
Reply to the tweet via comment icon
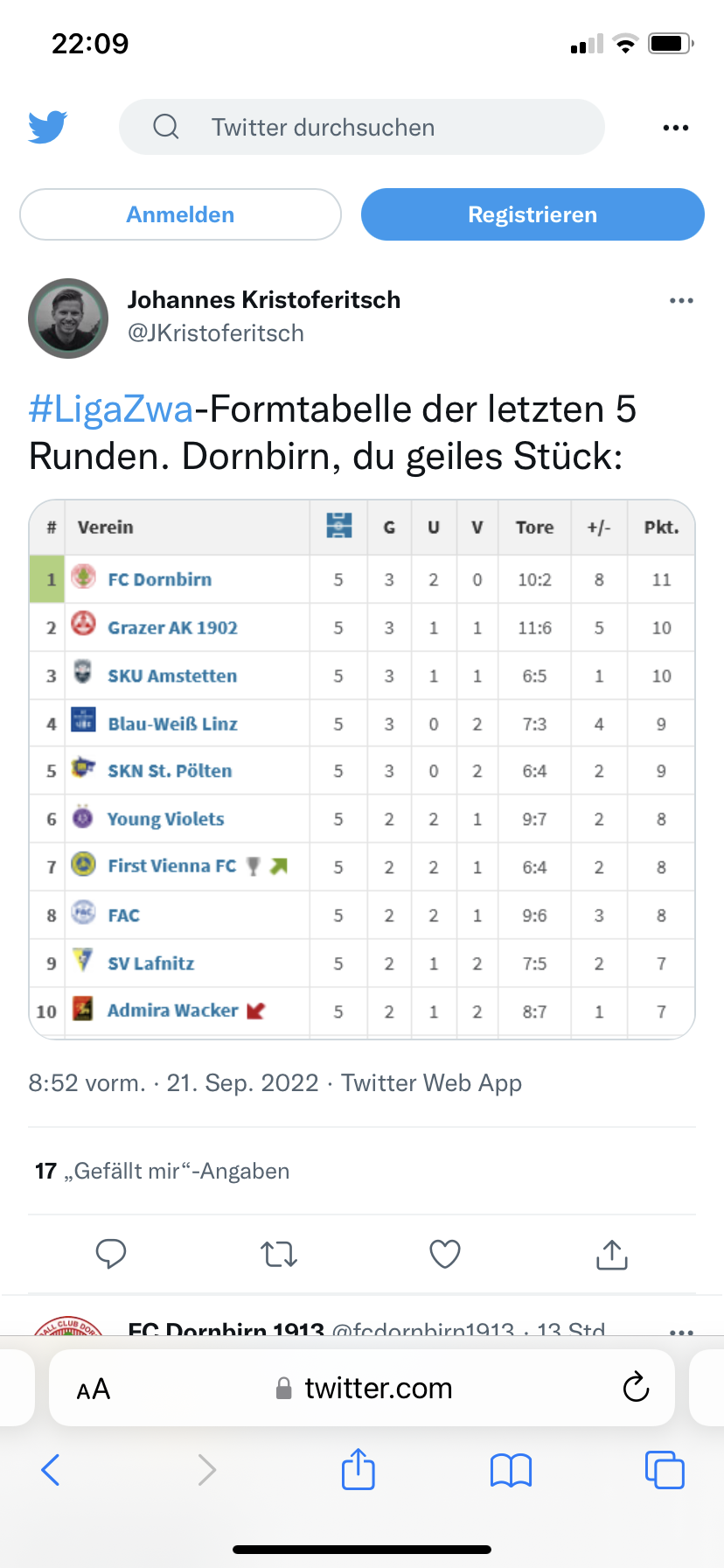click(111, 1254)
